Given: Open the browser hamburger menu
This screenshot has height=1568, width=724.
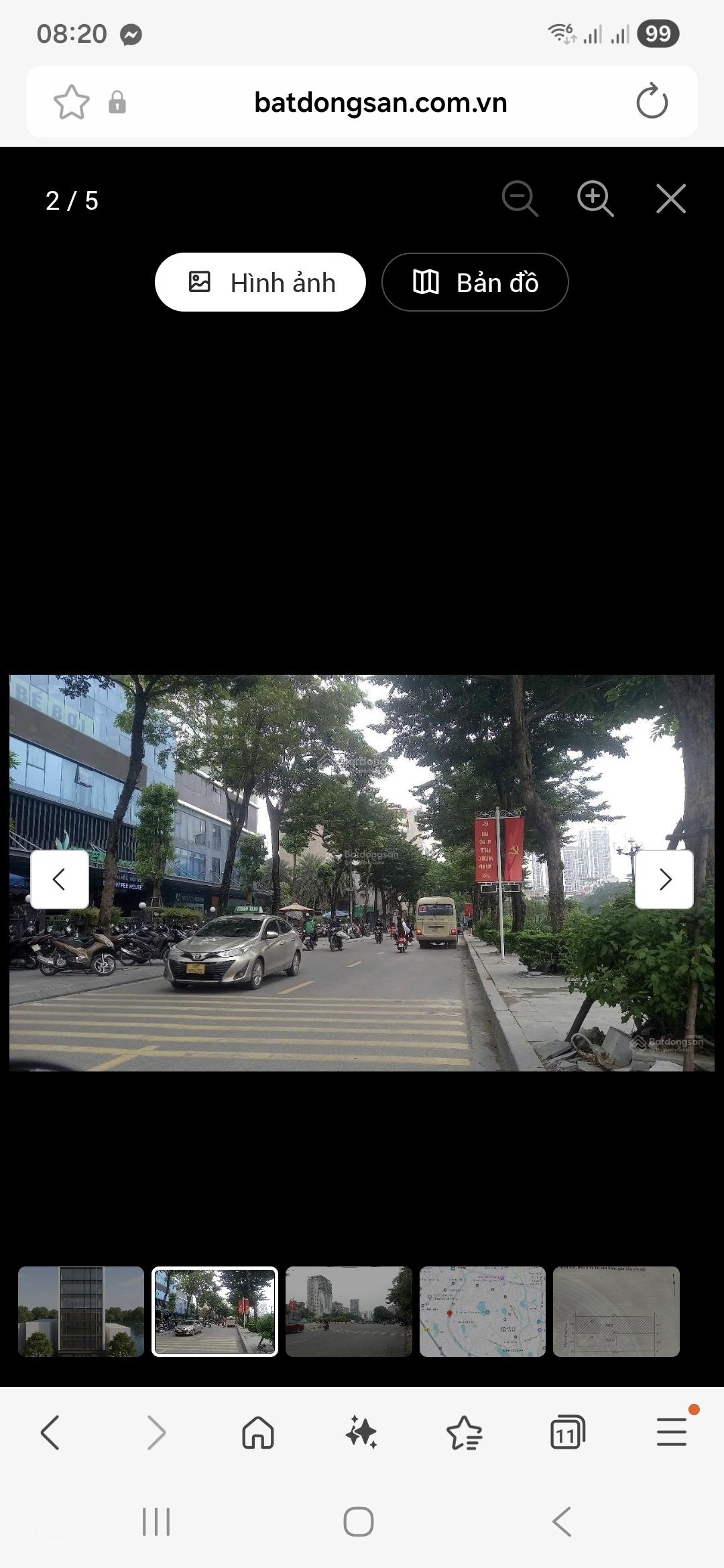Looking at the screenshot, I should point(671,1433).
